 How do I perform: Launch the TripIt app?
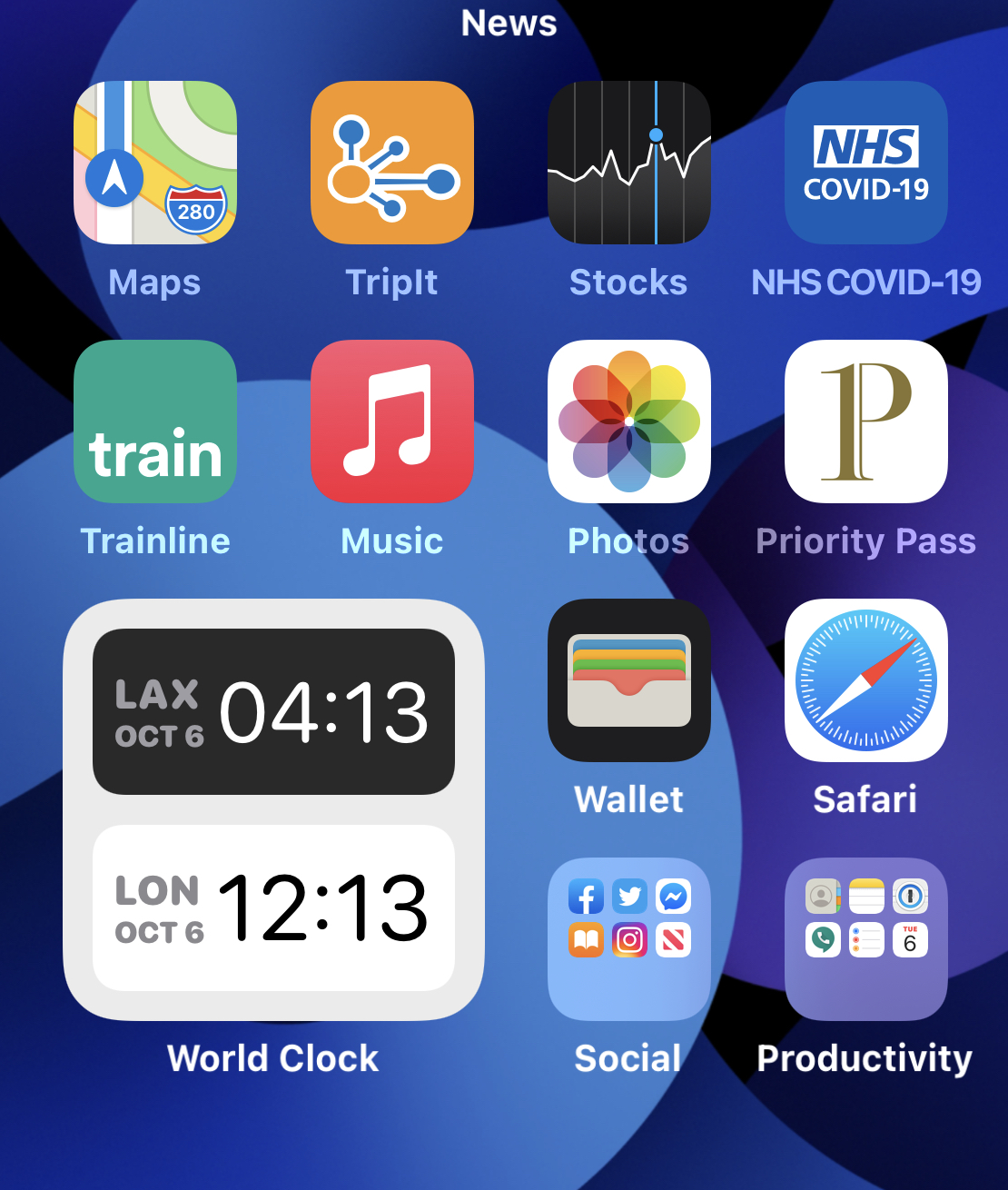pyautogui.click(x=392, y=163)
